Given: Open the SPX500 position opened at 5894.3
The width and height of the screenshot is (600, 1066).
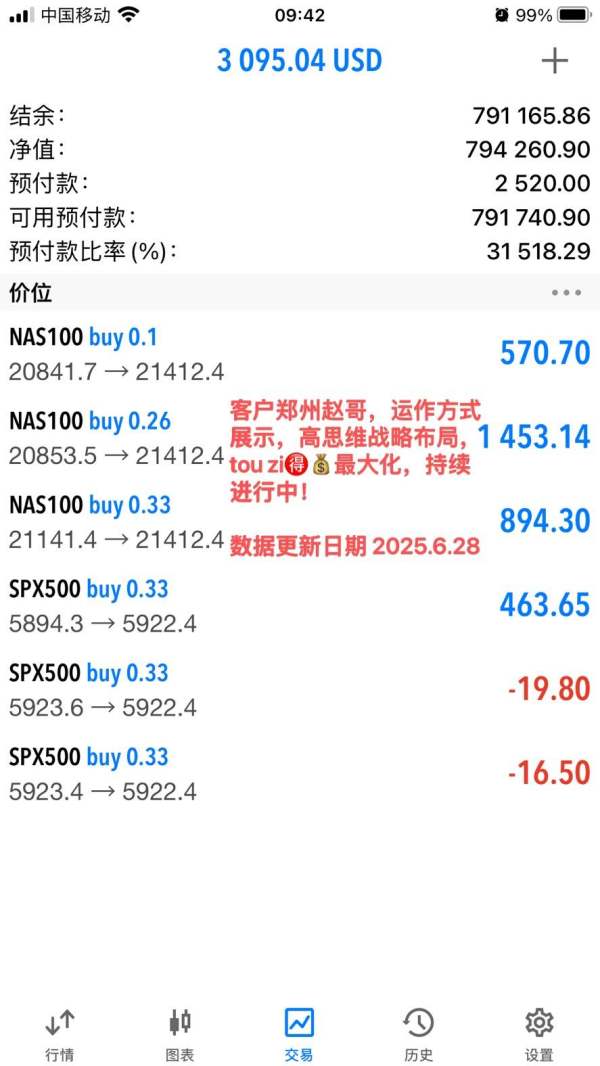Looking at the screenshot, I should click(300, 606).
